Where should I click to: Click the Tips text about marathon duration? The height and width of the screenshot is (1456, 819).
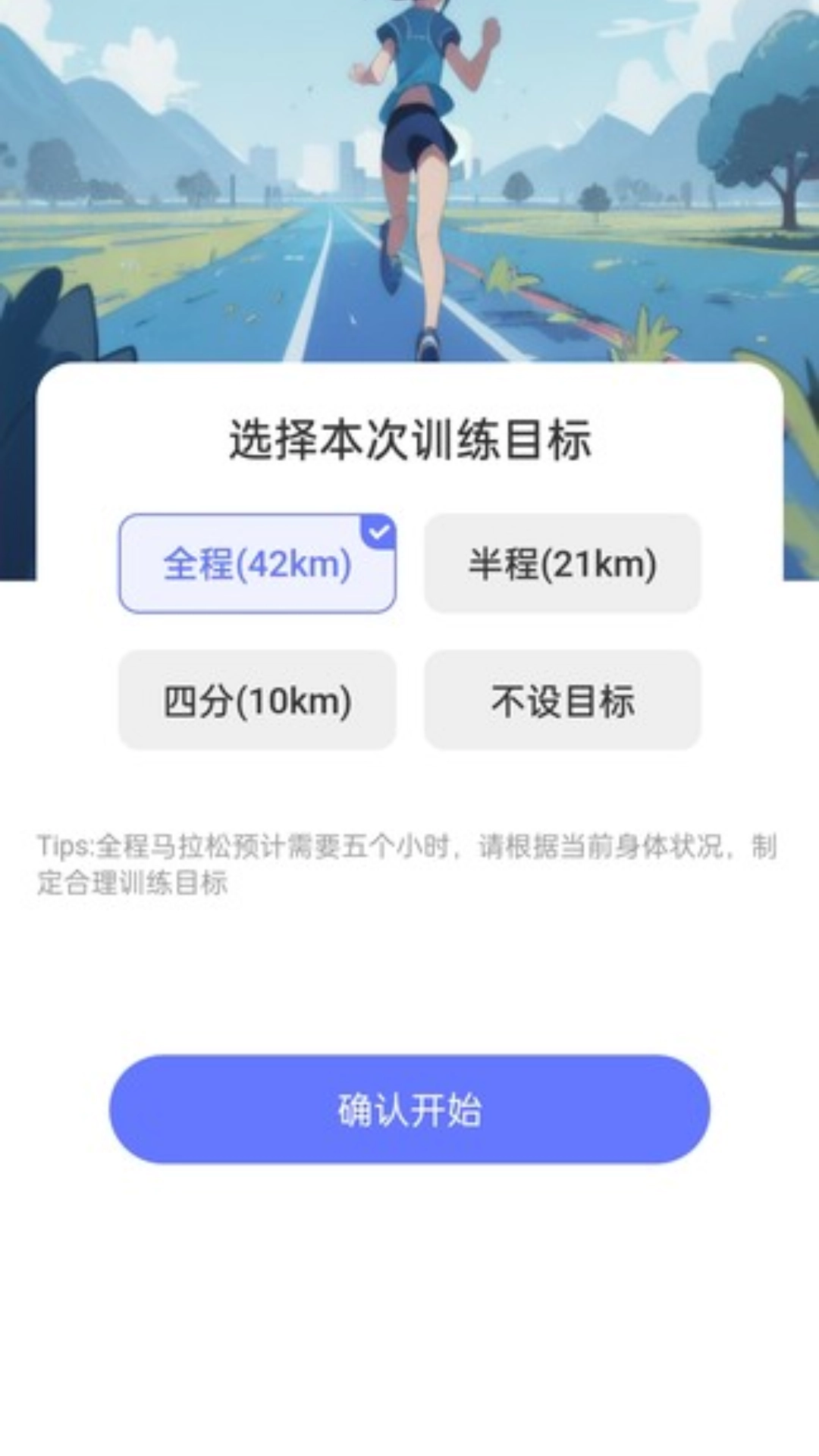pos(409,857)
